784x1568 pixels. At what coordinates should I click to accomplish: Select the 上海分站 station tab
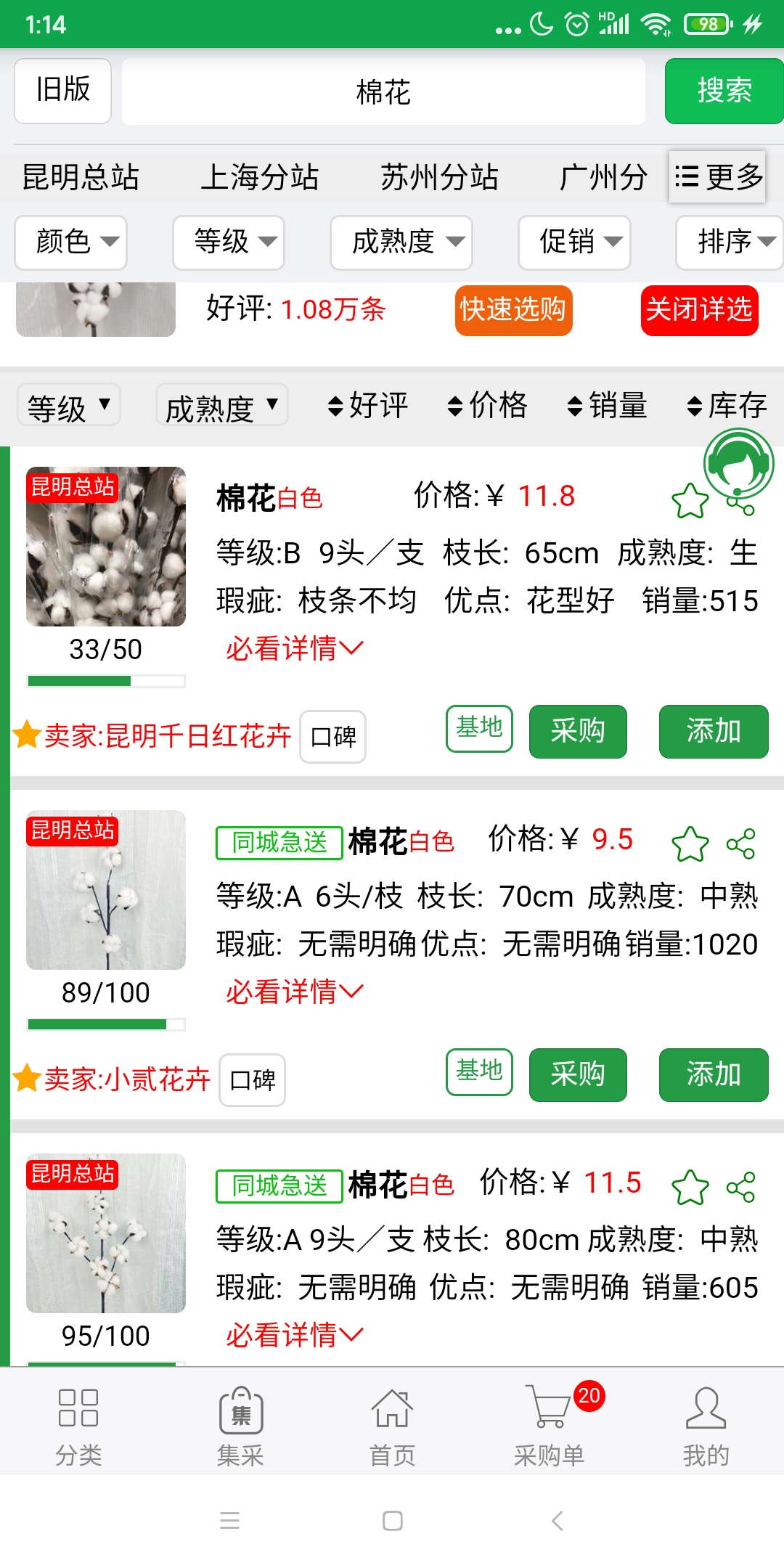[x=259, y=177]
